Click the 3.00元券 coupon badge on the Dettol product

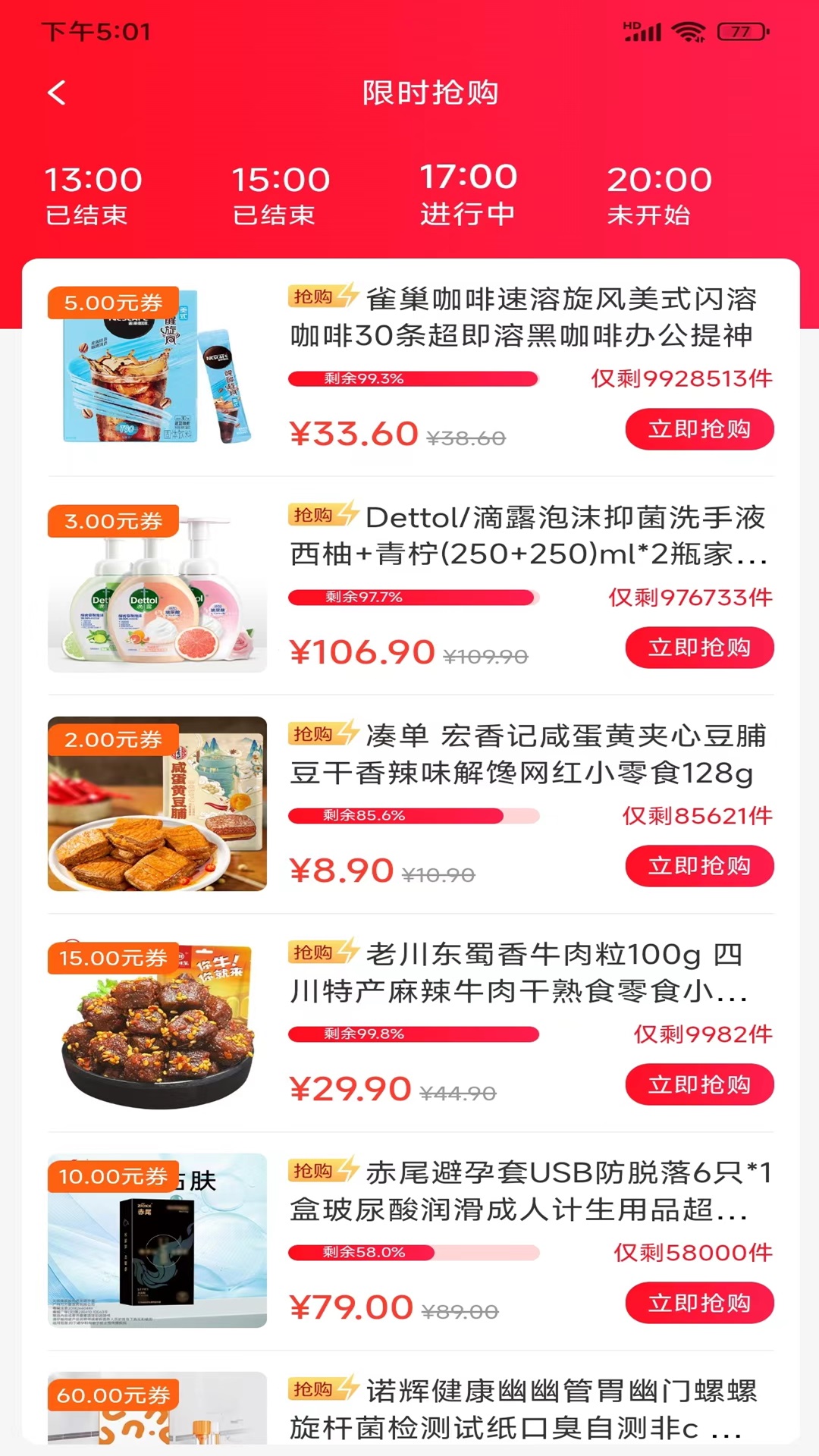tap(112, 519)
